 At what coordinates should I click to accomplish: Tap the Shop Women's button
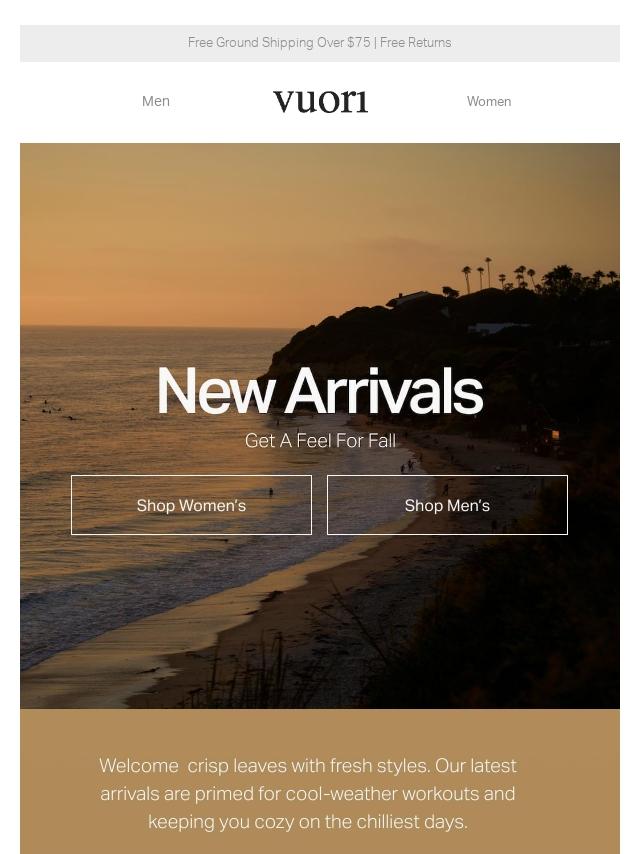191,505
